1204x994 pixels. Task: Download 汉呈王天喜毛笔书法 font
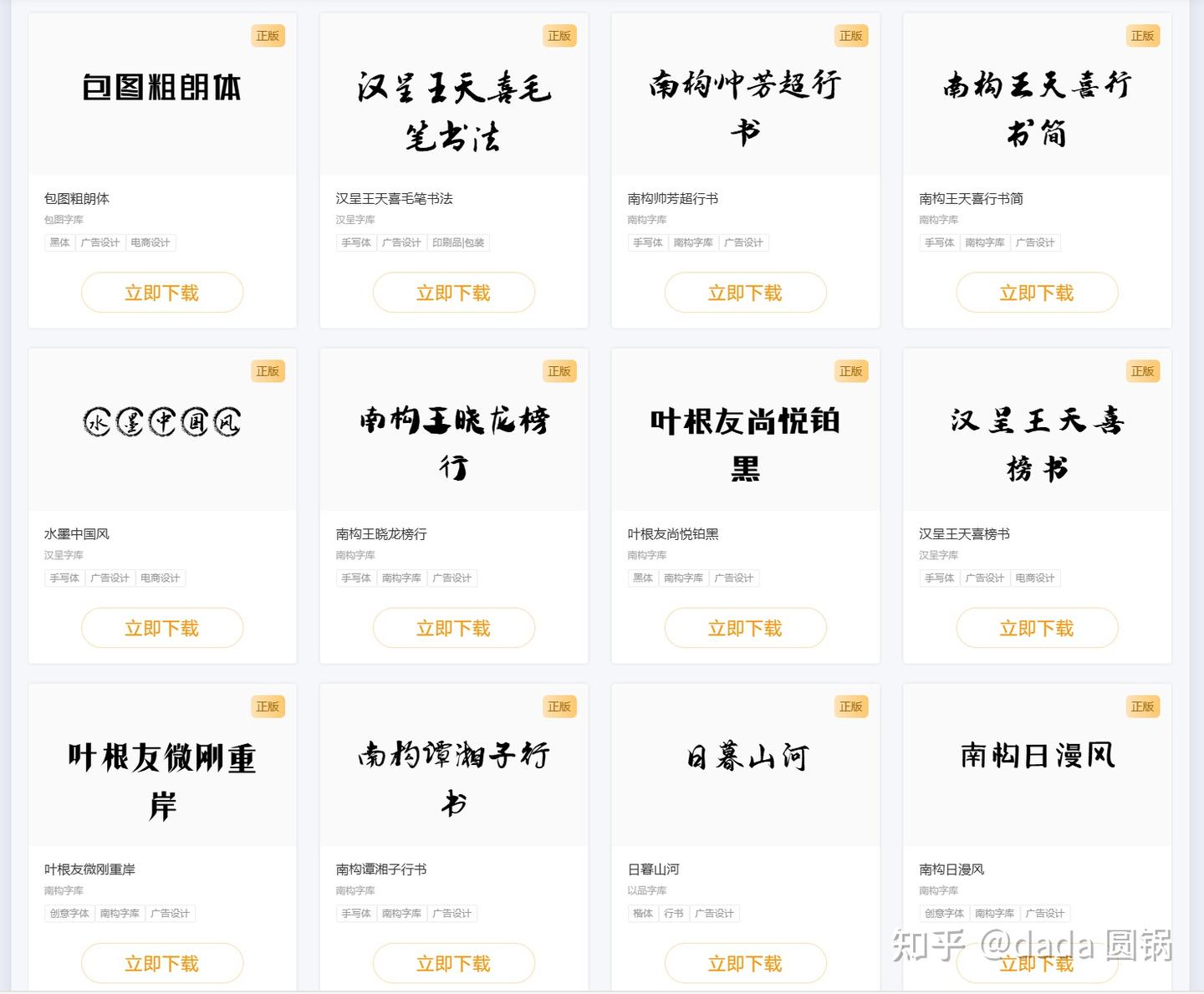453,293
